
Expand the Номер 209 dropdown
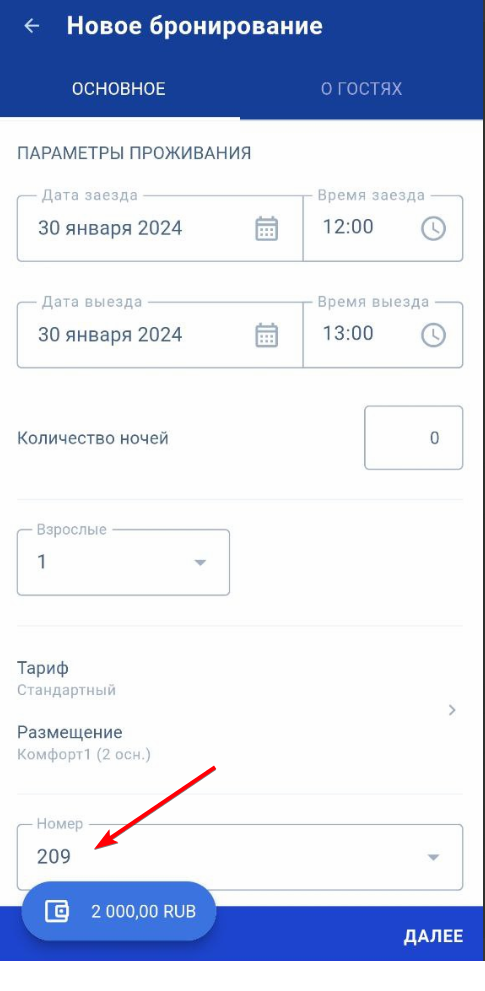[x=240, y=857]
